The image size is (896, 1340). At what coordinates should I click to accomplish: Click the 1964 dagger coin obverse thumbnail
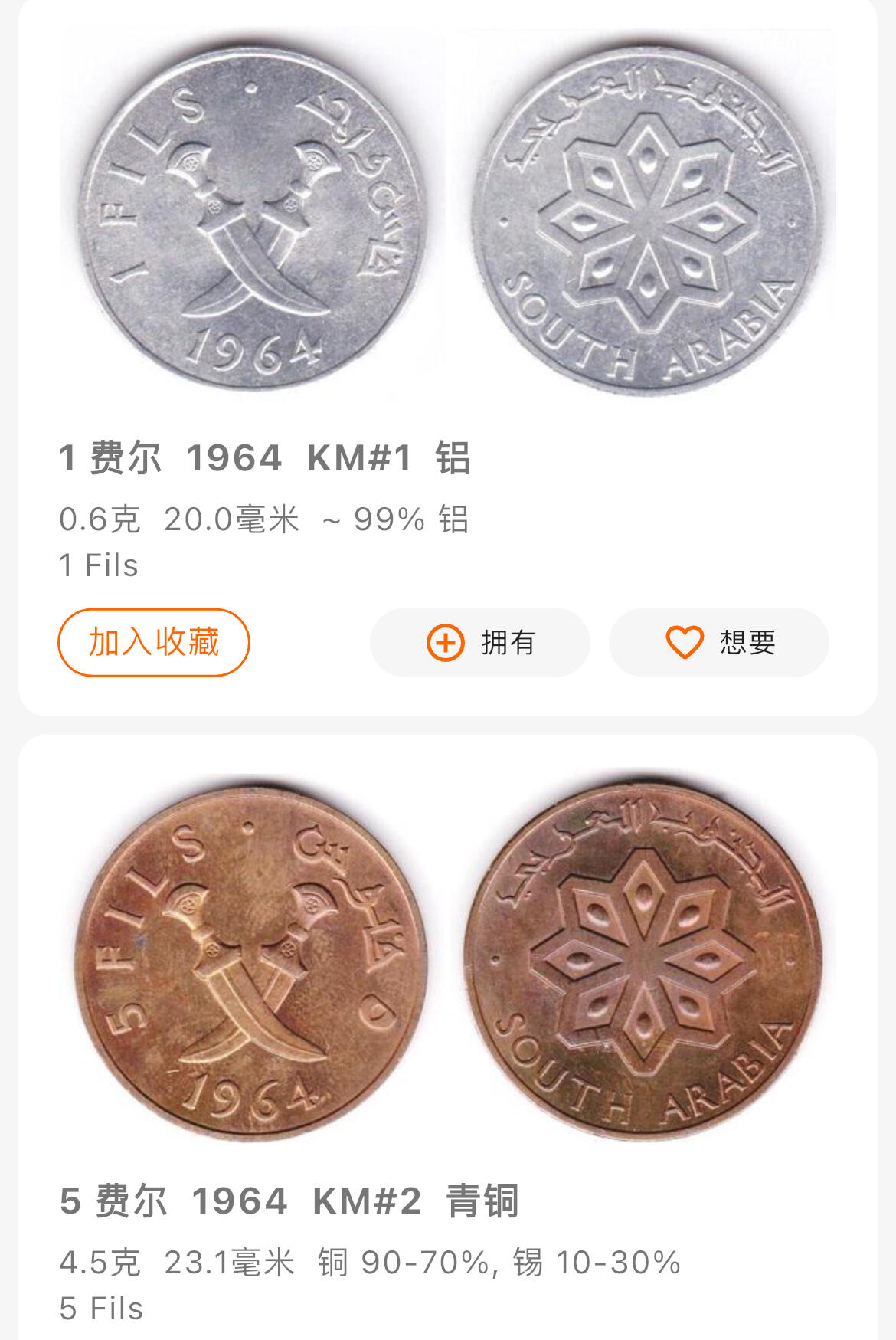(x=253, y=218)
